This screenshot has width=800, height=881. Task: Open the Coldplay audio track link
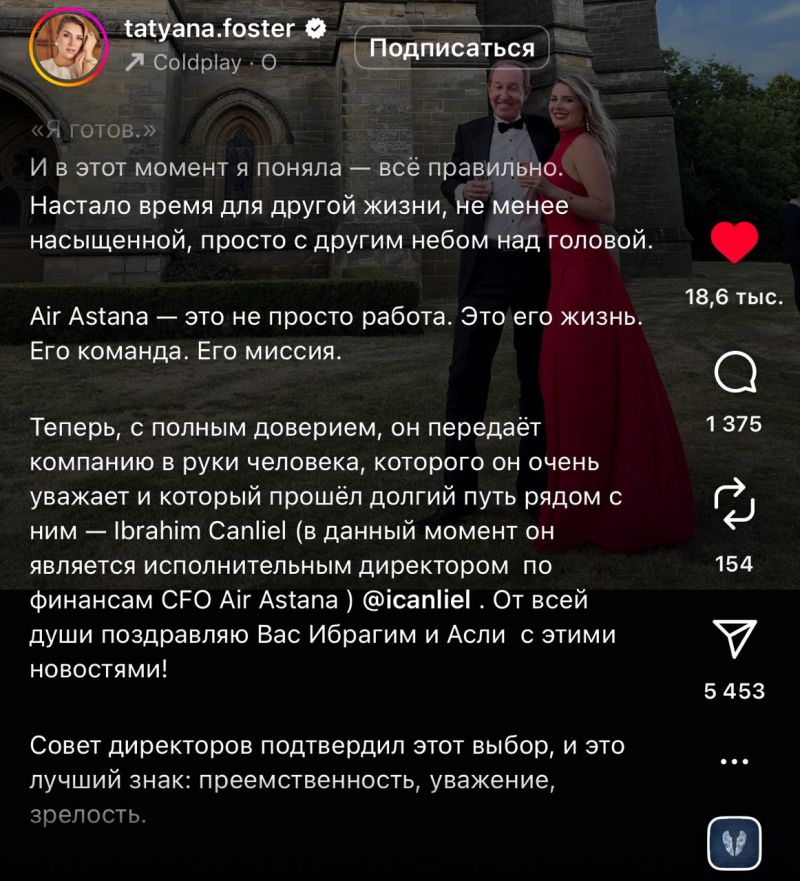(197, 63)
